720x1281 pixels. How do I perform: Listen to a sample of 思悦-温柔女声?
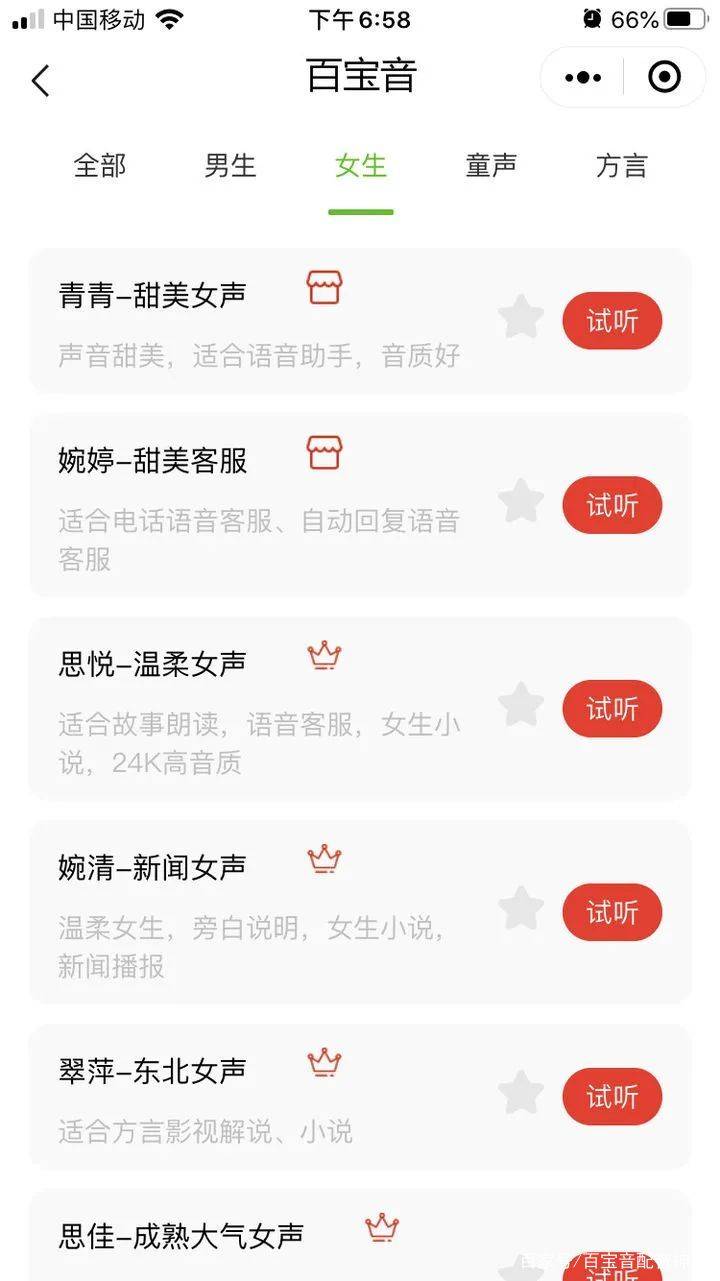612,709
